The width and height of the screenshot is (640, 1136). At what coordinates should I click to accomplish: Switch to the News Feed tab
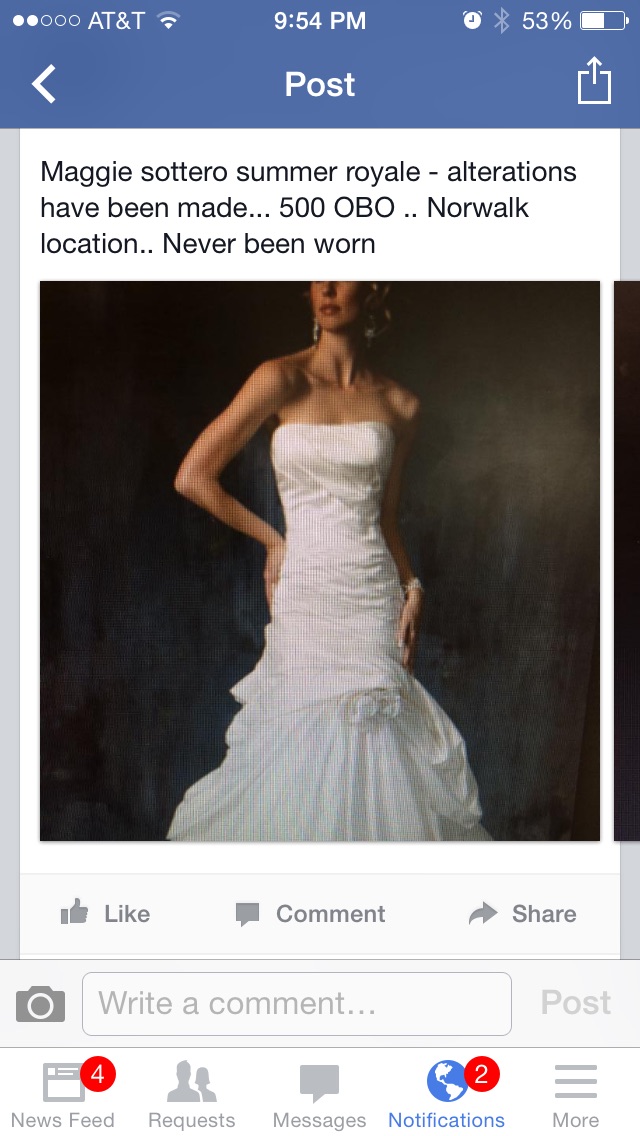[63, 1094]
